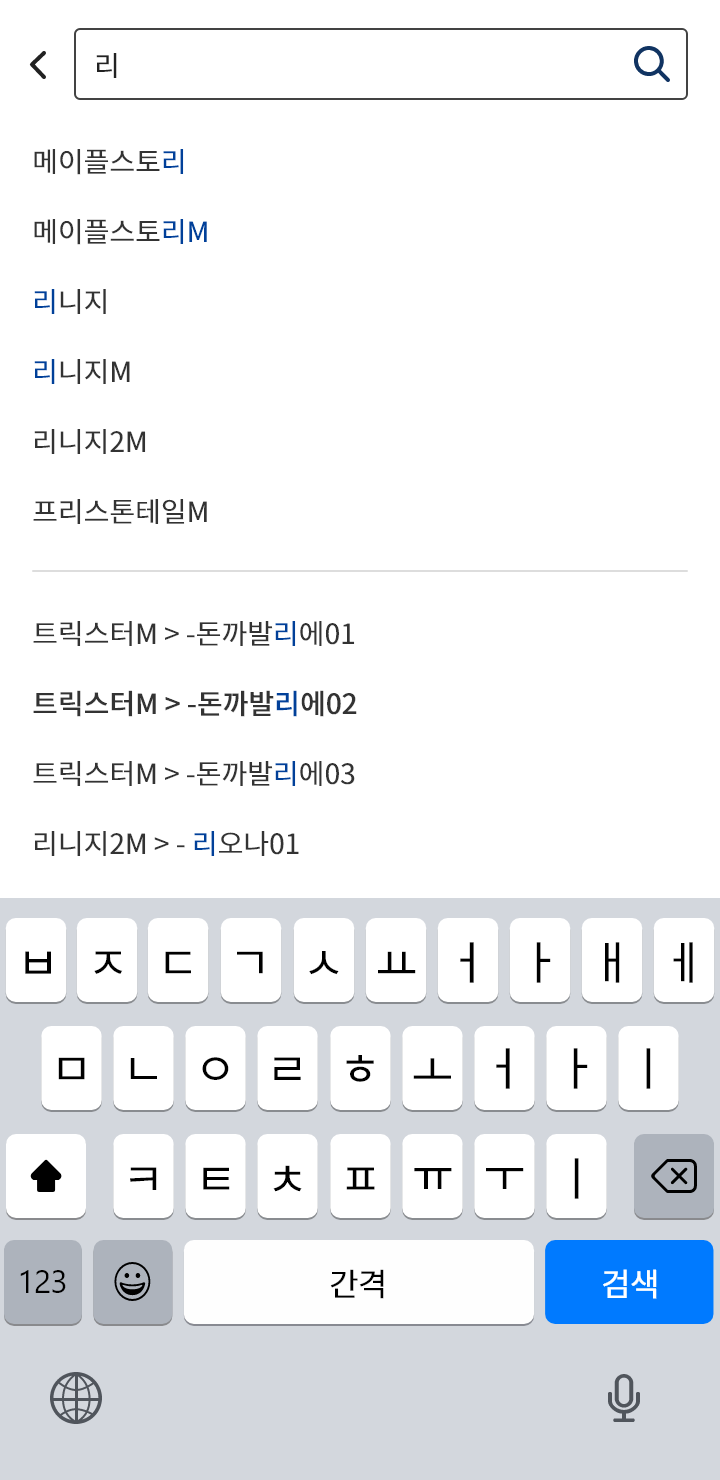Switch keyboard to 123 numbers
Image resolution: width=720 pixels, height=1480 pixels.
tap(43, 1282)
